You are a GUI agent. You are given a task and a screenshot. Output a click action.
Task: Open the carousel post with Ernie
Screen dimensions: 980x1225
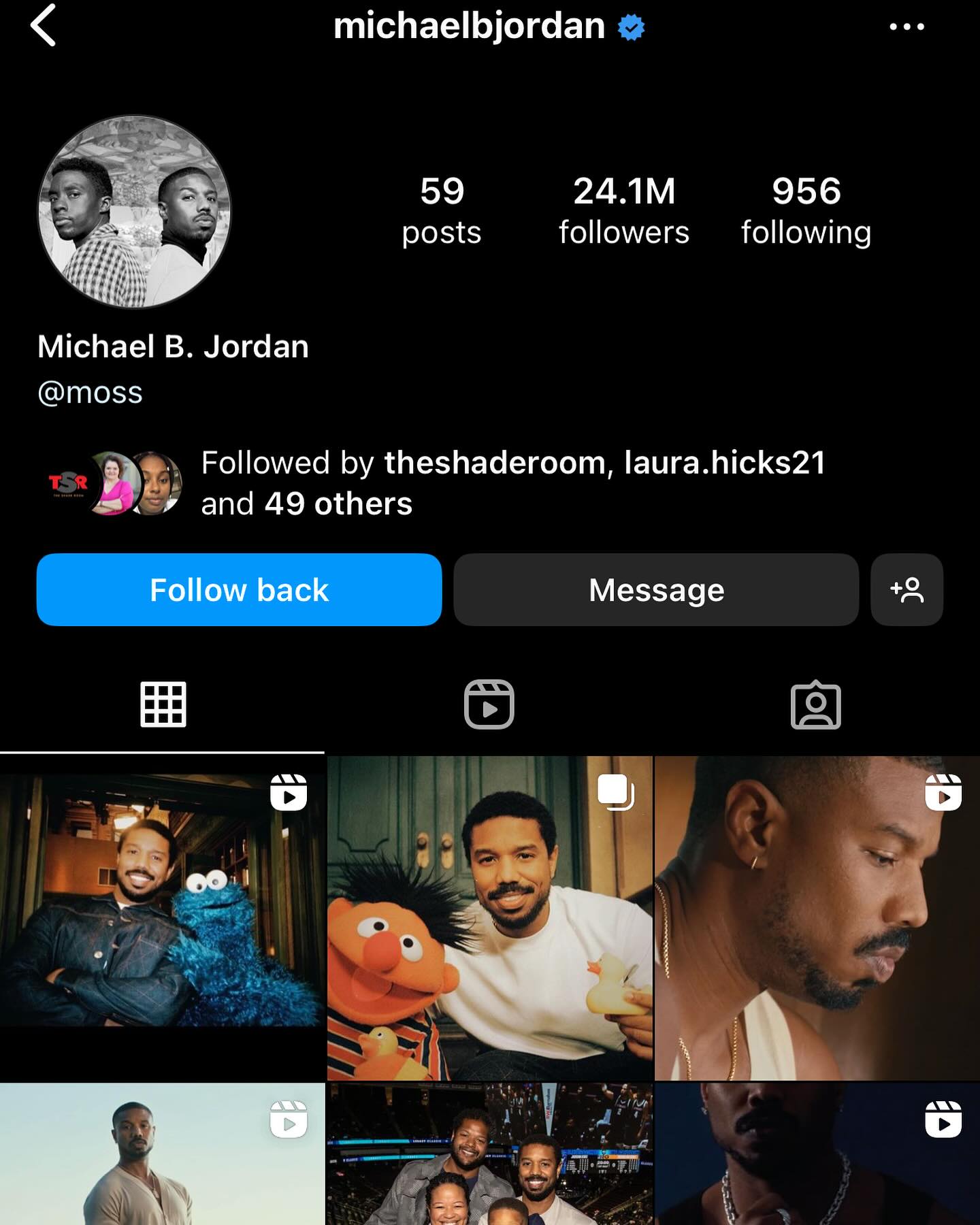click(x=489, y=919)
